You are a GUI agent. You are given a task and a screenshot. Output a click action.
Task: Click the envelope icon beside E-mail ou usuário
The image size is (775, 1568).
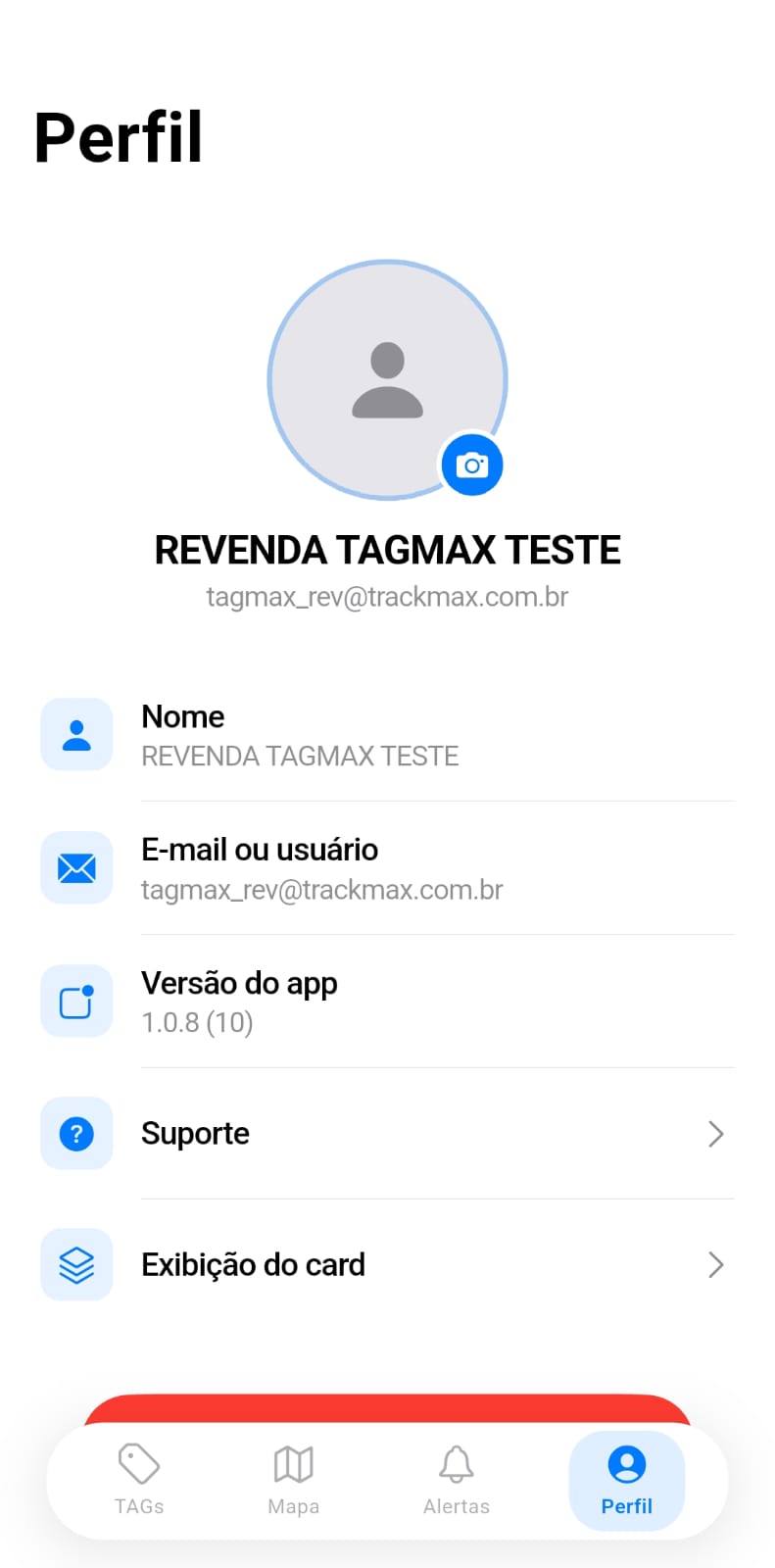pos(75,867)
